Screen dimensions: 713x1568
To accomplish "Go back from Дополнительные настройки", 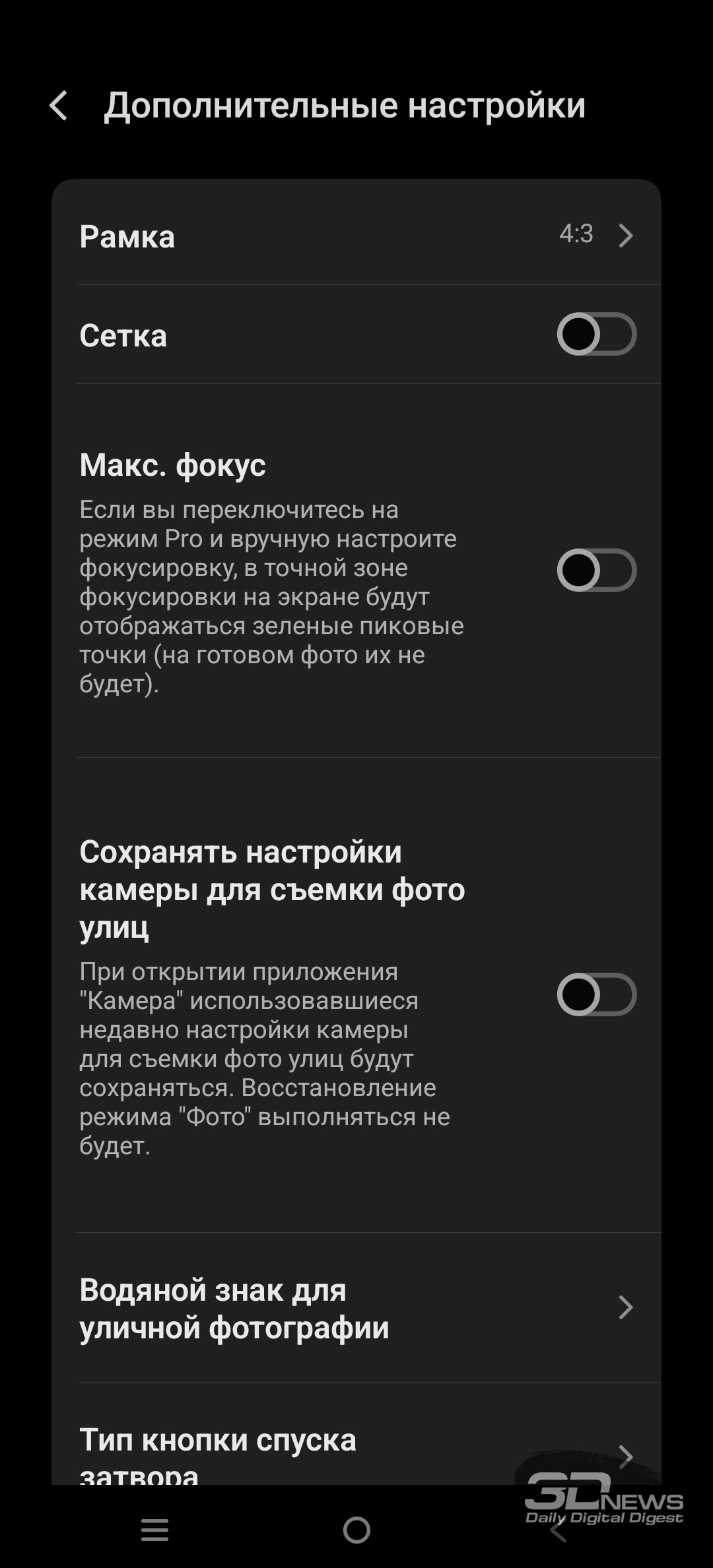I will [x=59, y=106].
